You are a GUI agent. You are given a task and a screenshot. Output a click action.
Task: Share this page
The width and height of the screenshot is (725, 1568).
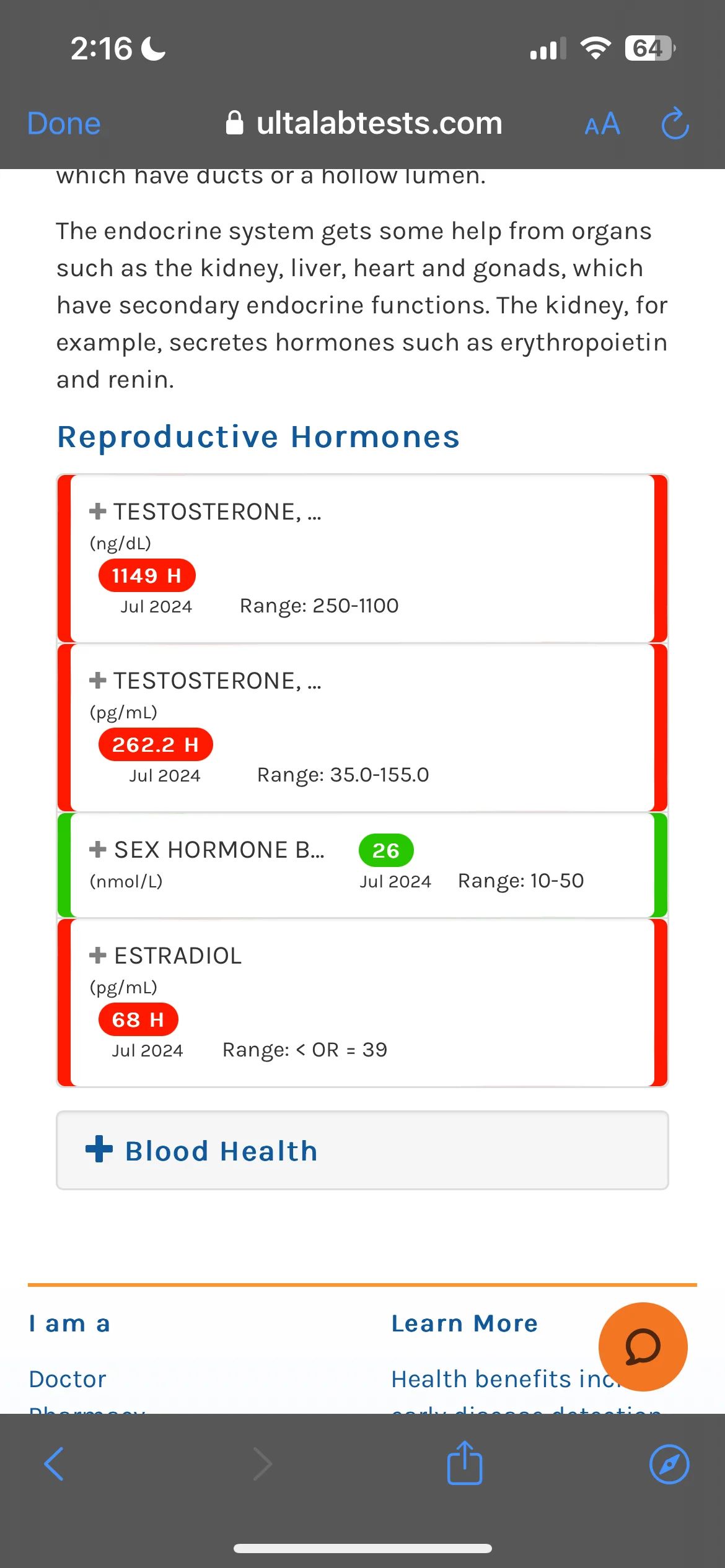pos(465,1463)
